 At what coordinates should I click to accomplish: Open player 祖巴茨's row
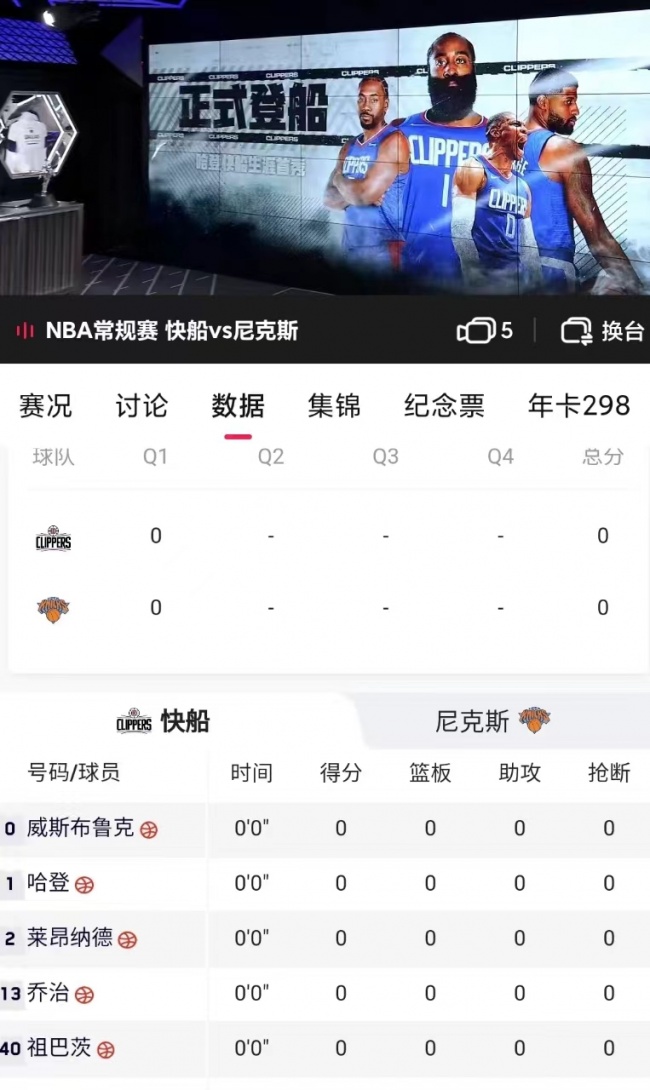68,1048
